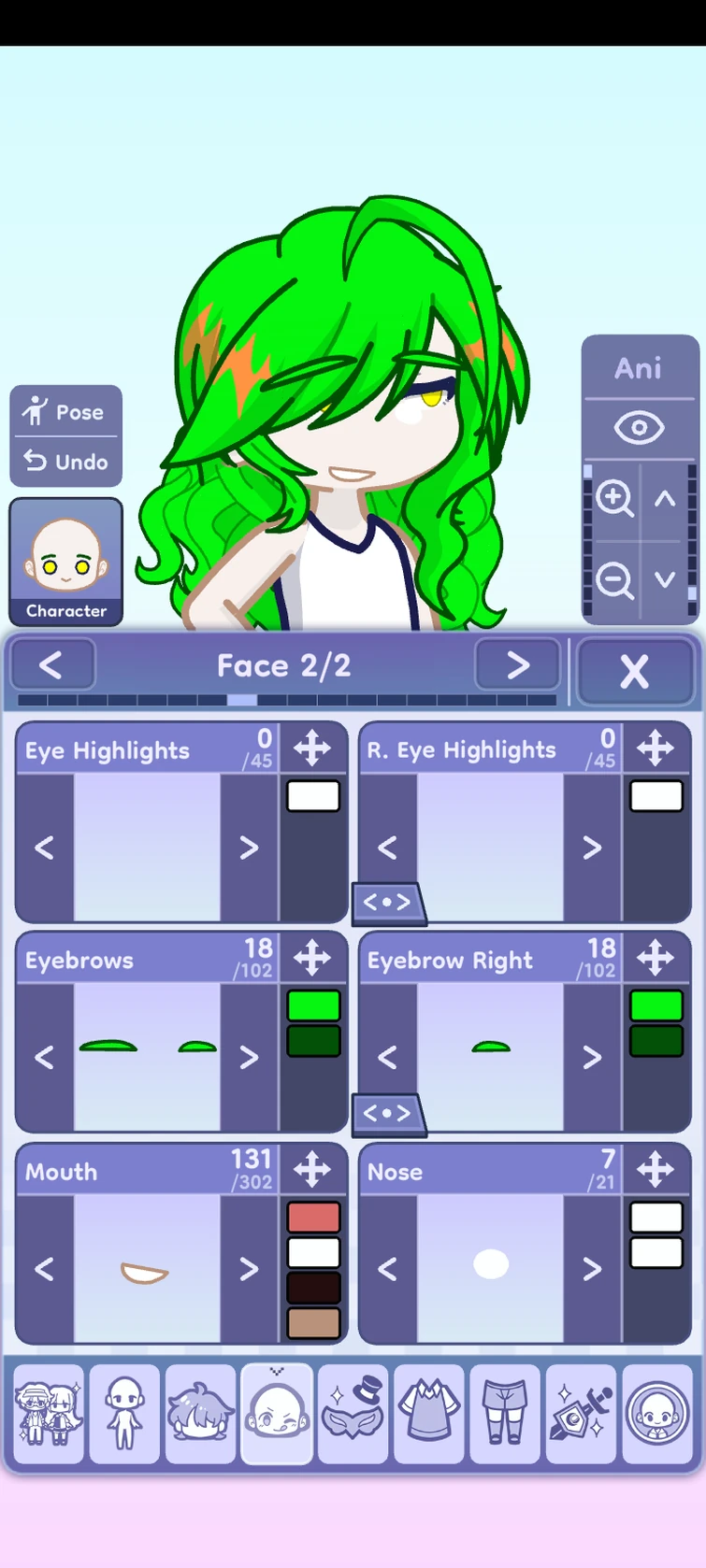
Task: Toggle the Eyebrow Right mirror sync
Action: click(389, 1112)
